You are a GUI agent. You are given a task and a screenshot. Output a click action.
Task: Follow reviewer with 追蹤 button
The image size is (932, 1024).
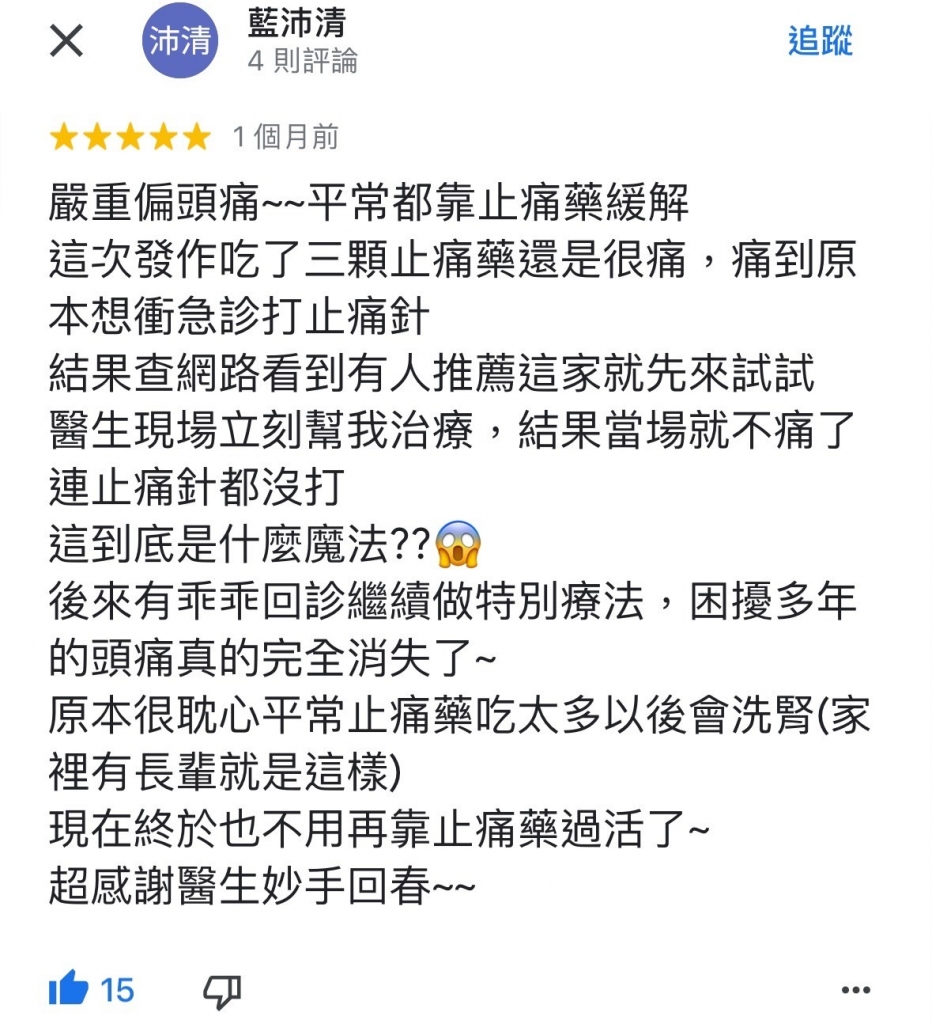coord(820,42)
